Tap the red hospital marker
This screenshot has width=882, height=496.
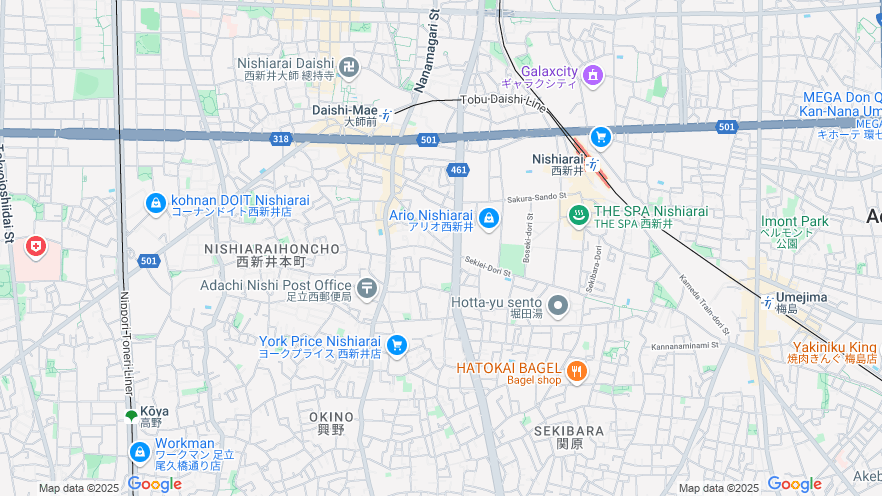(36, 246)
